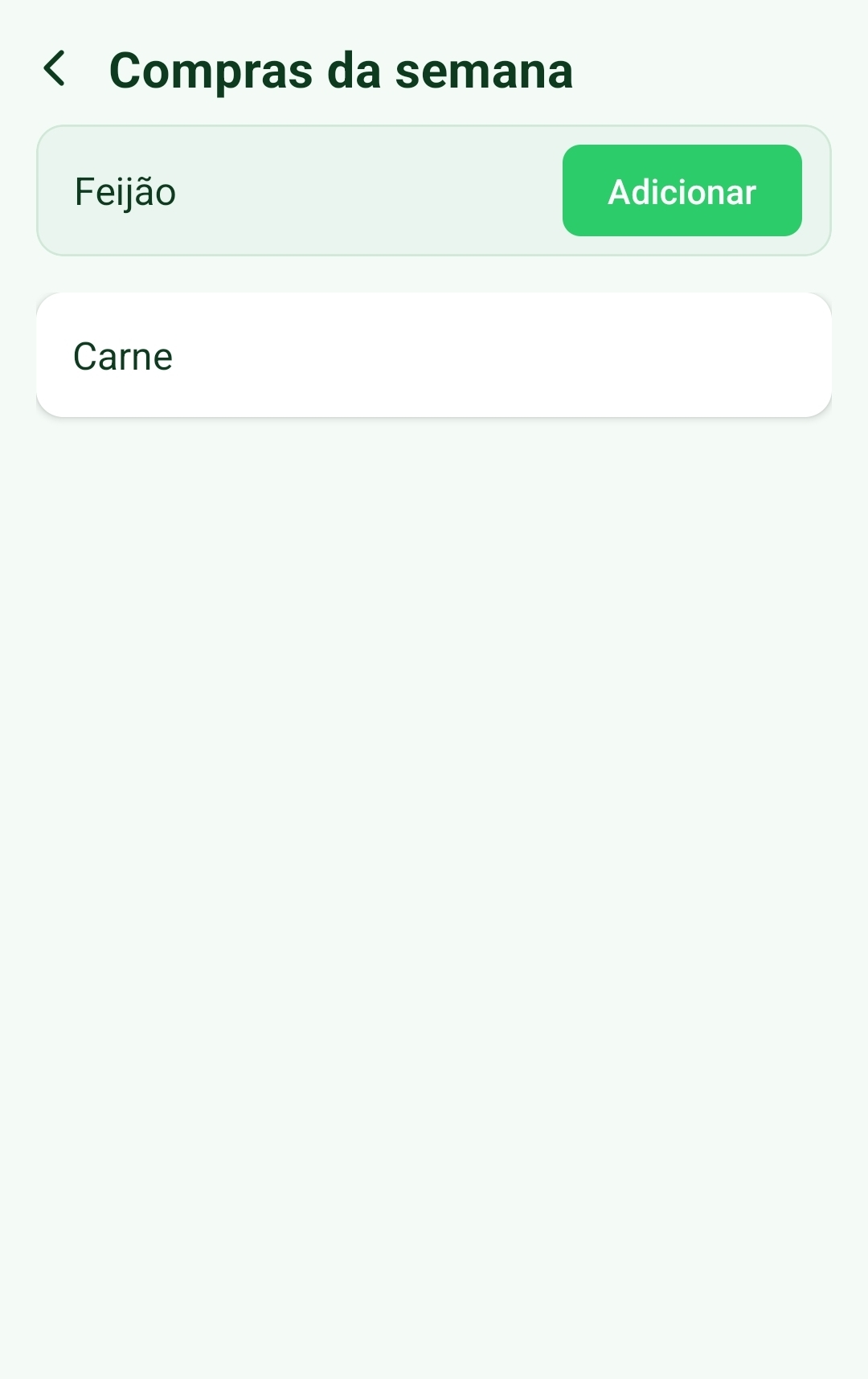Focus the item entry field containing Feijão
This screenshot has height=1379, width=868.
pos(281,191)
